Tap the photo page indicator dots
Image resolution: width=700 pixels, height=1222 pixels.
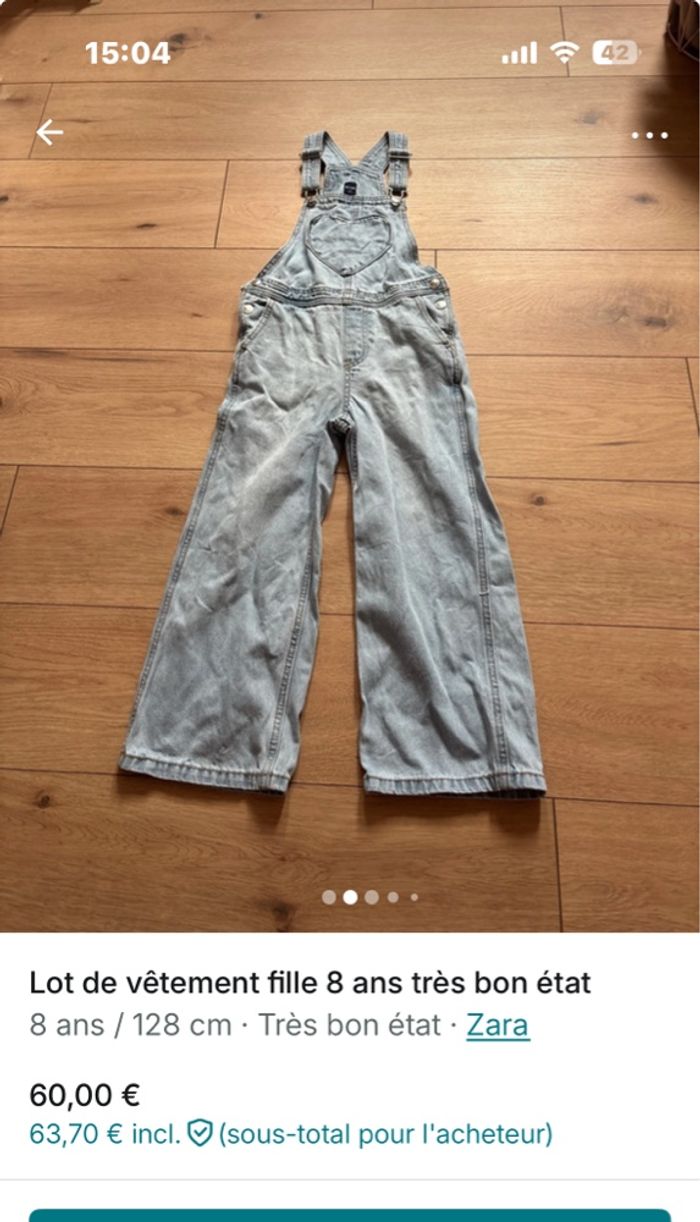point(370,897)
